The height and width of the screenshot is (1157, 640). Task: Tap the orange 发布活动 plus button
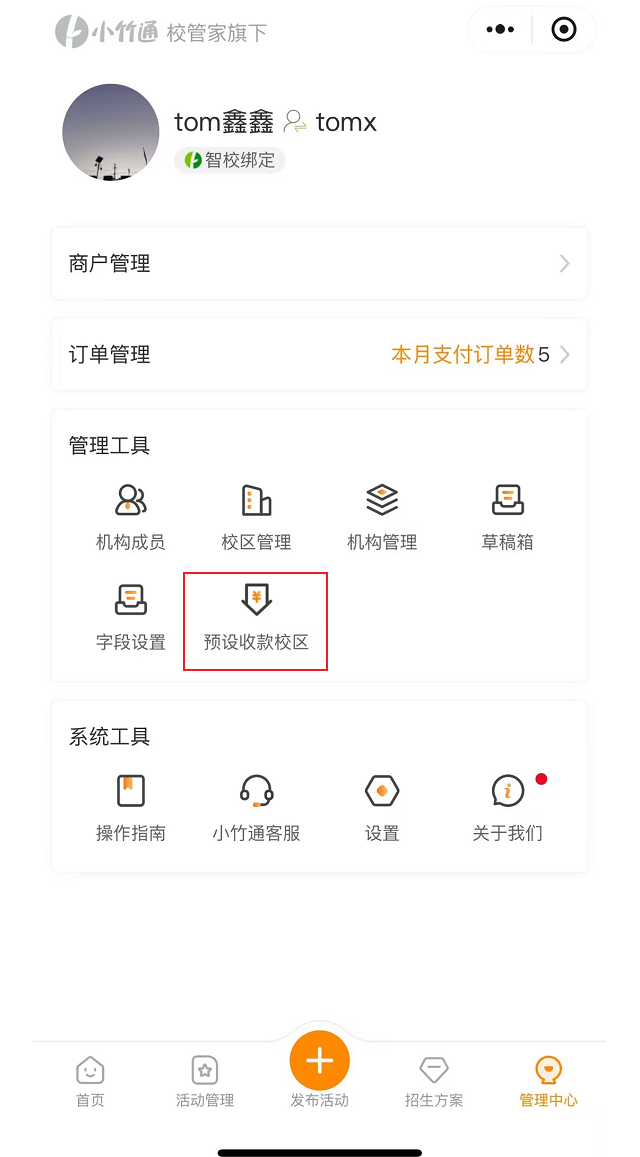(x=319, y=1060)
